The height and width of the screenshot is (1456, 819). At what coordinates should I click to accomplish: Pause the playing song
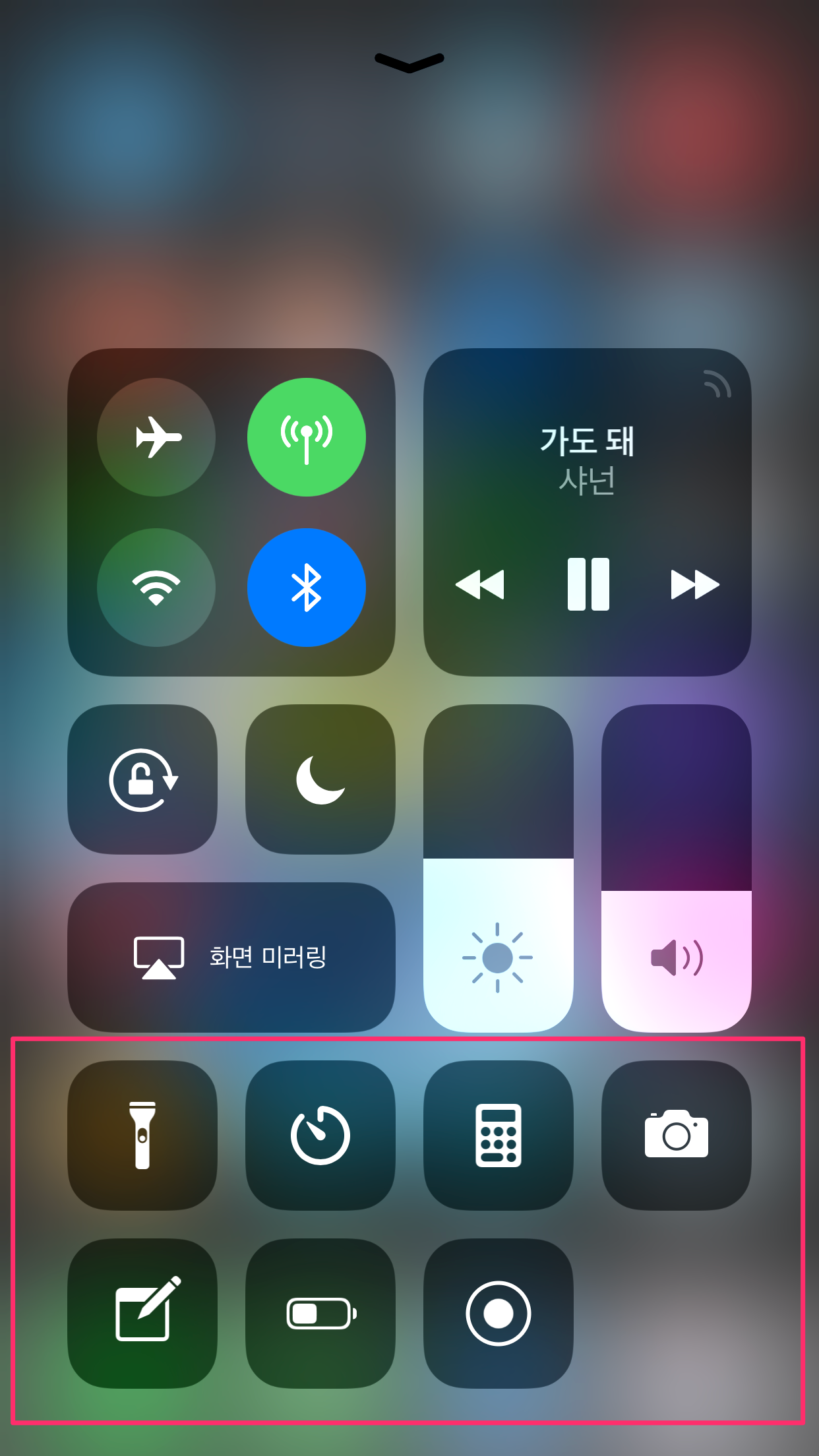coord(588,584)
